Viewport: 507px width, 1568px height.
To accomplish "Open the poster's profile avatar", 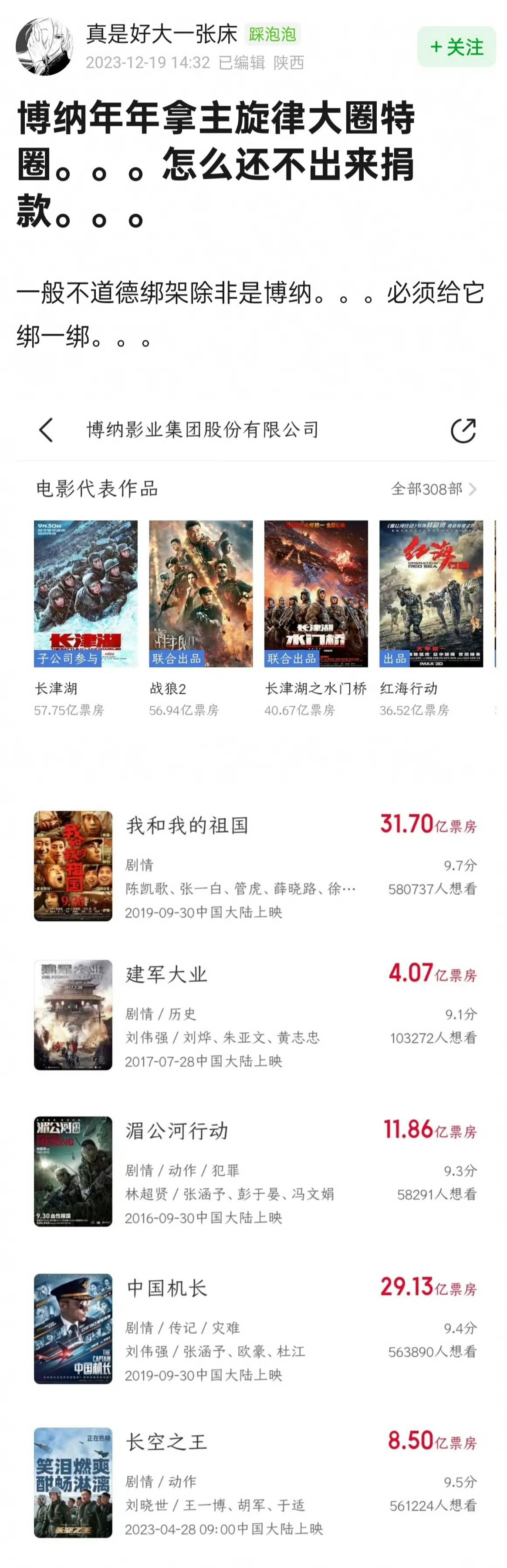I will [x=44, y=47].
